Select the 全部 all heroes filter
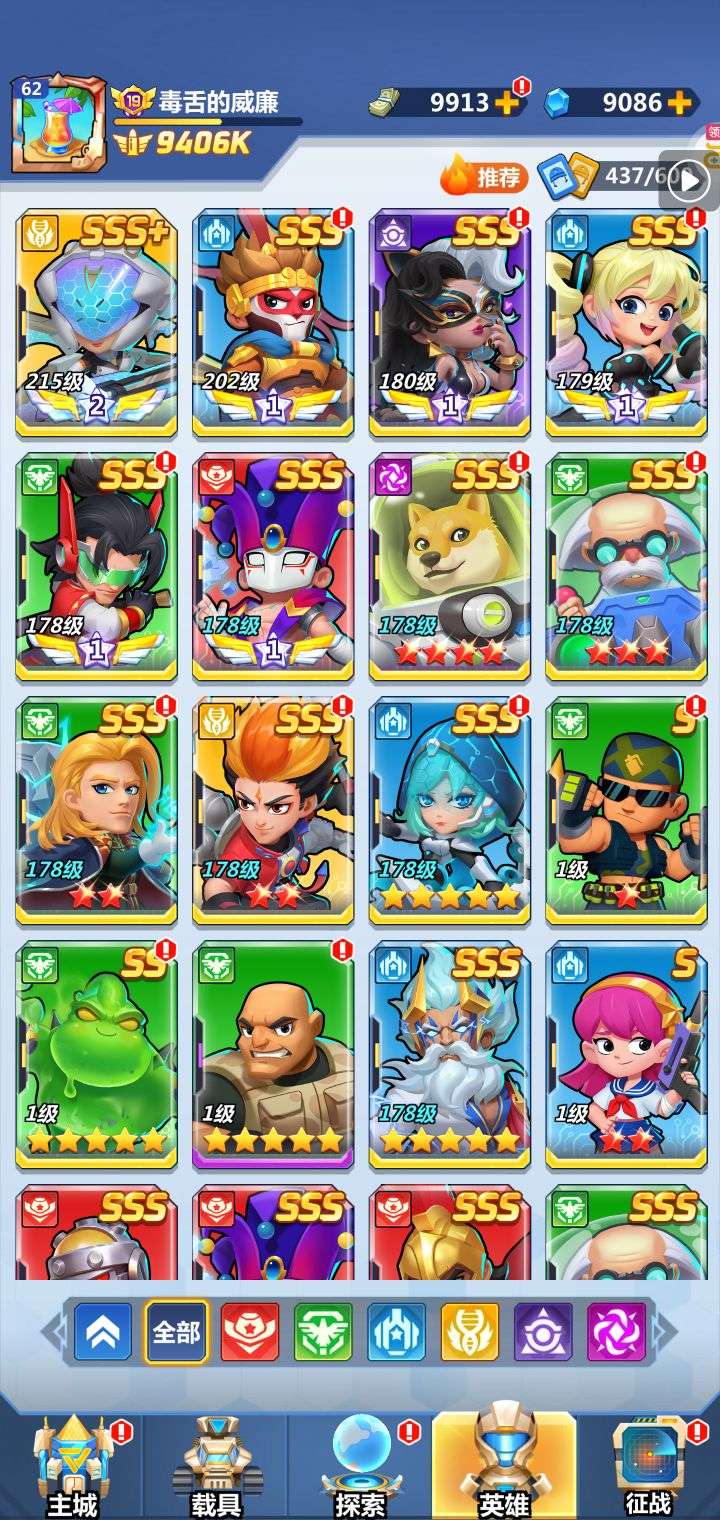The image size is (720, 1520). 176,1332
